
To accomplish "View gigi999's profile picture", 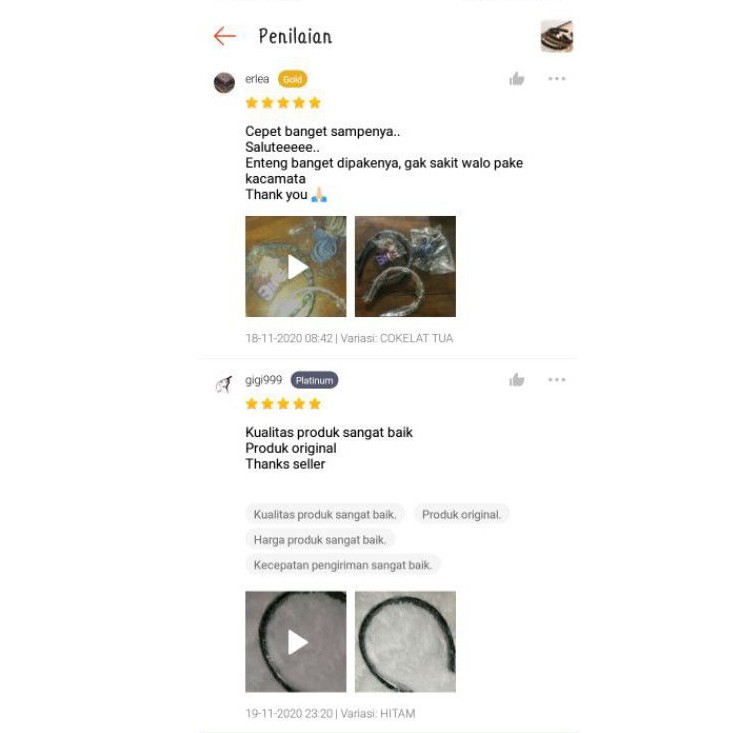I will [224, 384].
